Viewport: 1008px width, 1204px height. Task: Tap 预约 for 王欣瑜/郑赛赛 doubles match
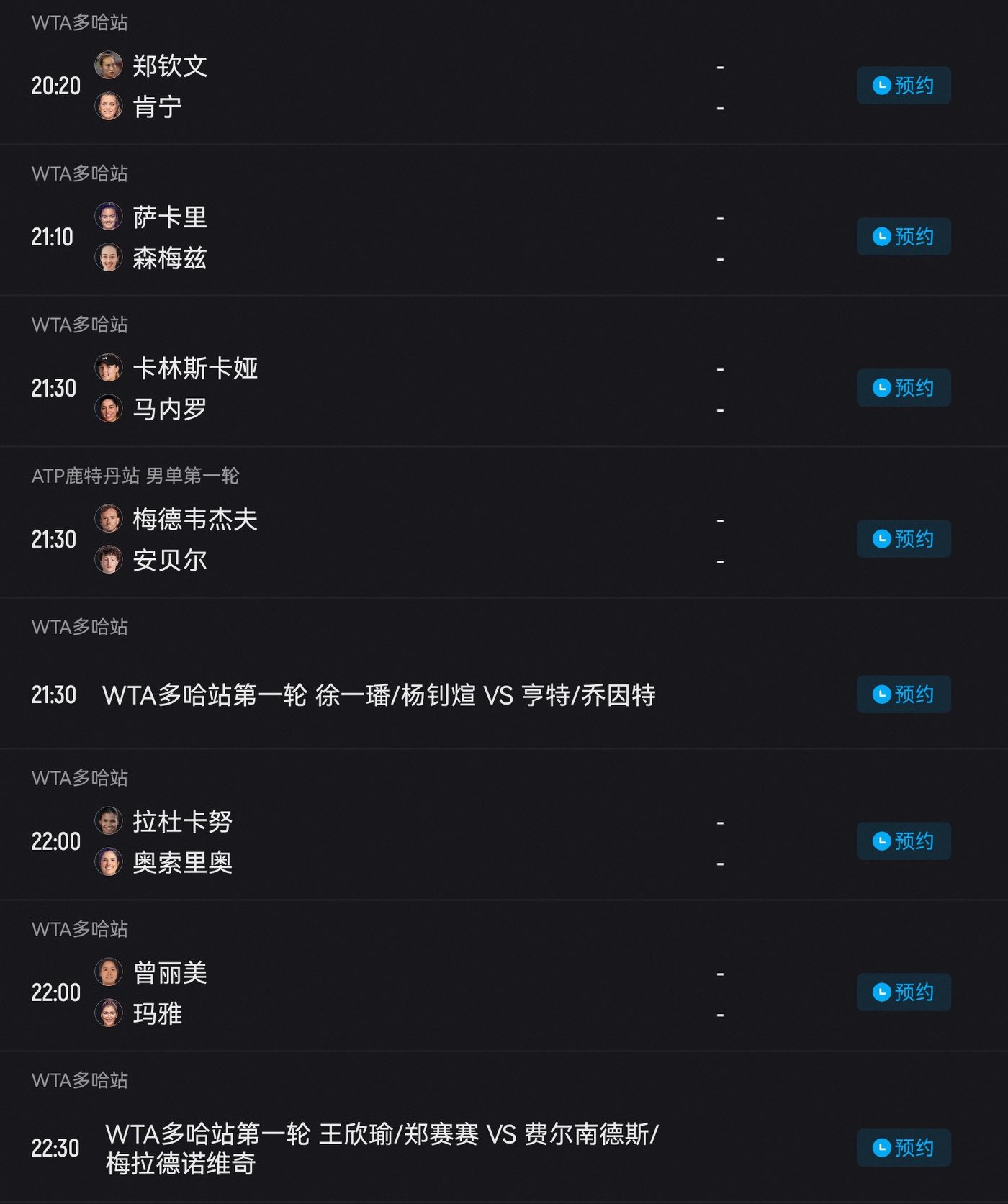[x=903, y=1148]
